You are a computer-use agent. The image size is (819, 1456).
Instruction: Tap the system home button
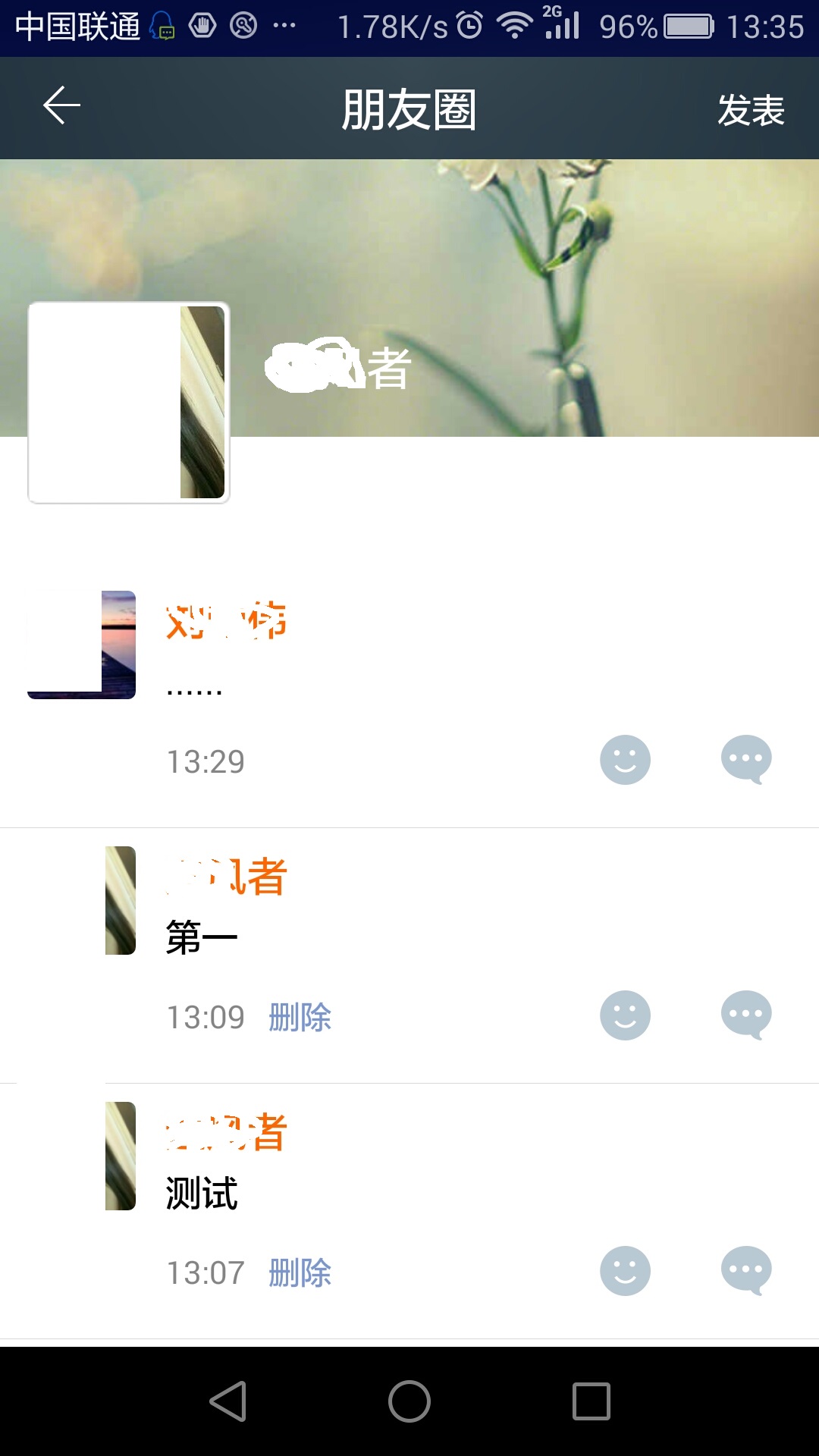pyautogui.click(x=409, y=1401)
